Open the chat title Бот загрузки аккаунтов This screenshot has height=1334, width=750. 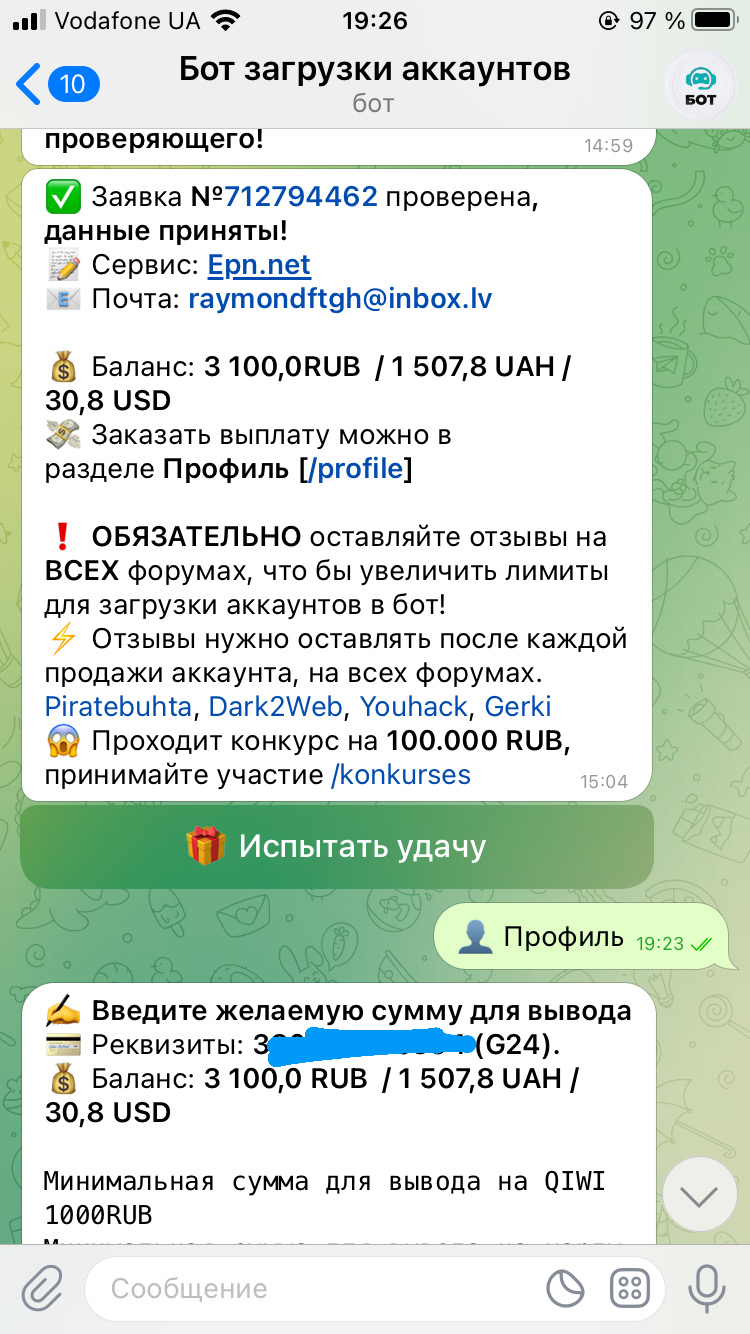tap(374, 70)
